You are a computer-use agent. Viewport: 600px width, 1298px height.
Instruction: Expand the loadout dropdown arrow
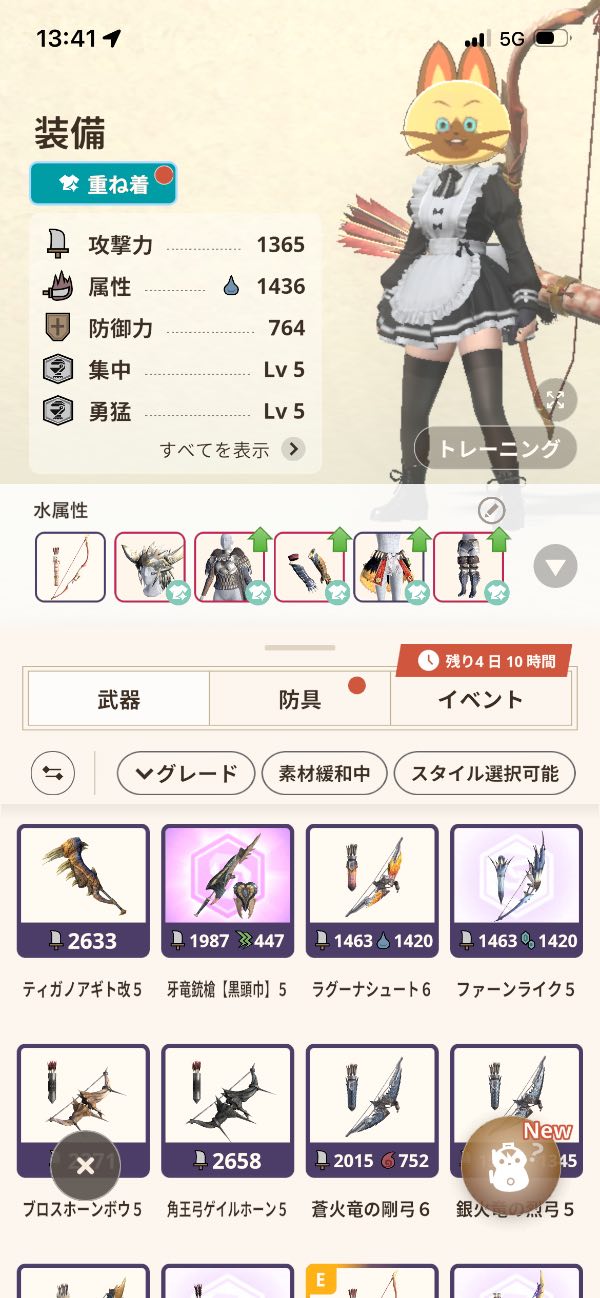pyautogui.click(x=555, y=567)
